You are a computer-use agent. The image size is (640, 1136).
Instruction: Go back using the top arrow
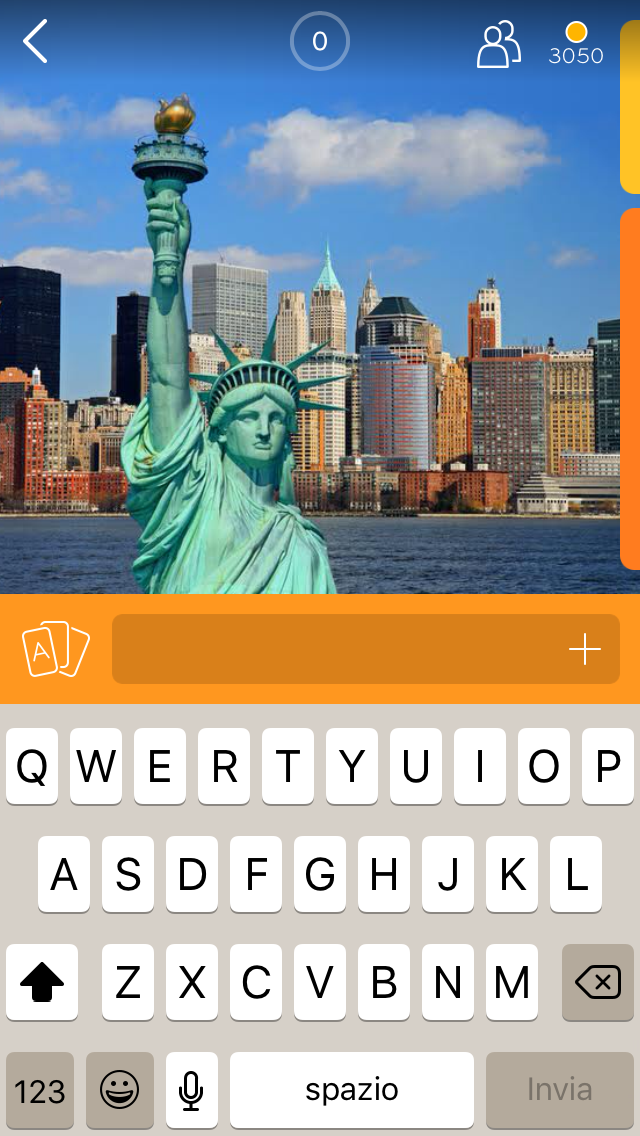click(35, 42)
